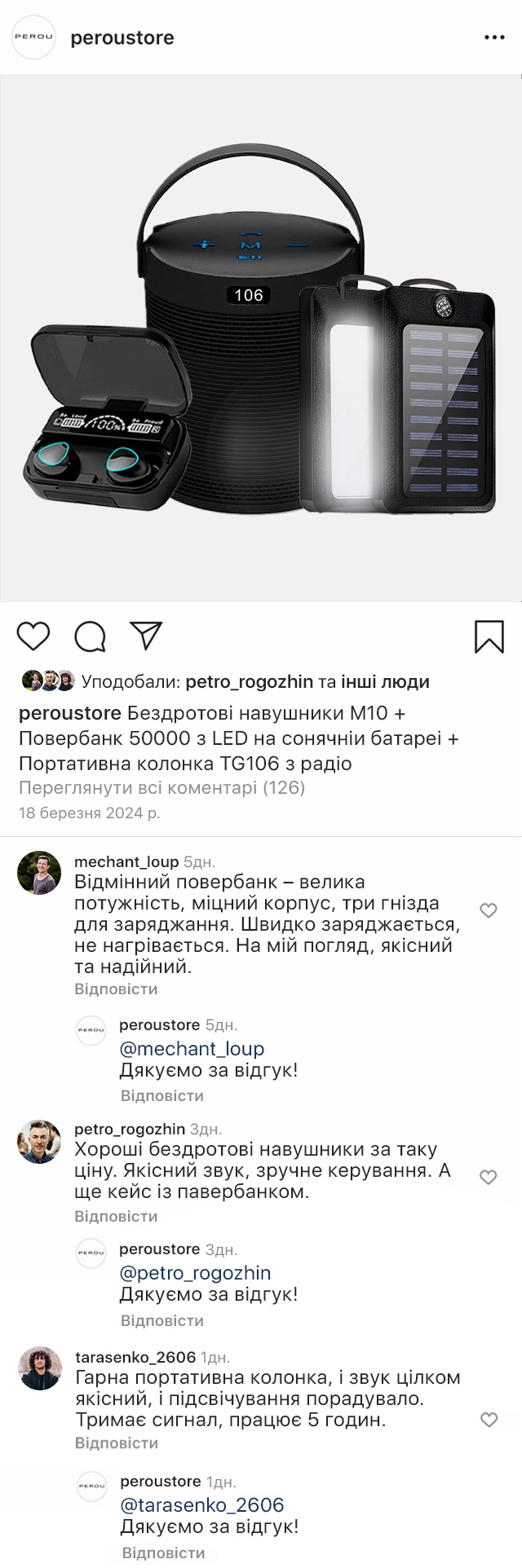Viewport: 522px width, 1568px height.
Task: Open comments via speech bubble icon
Action: (91, 636)
